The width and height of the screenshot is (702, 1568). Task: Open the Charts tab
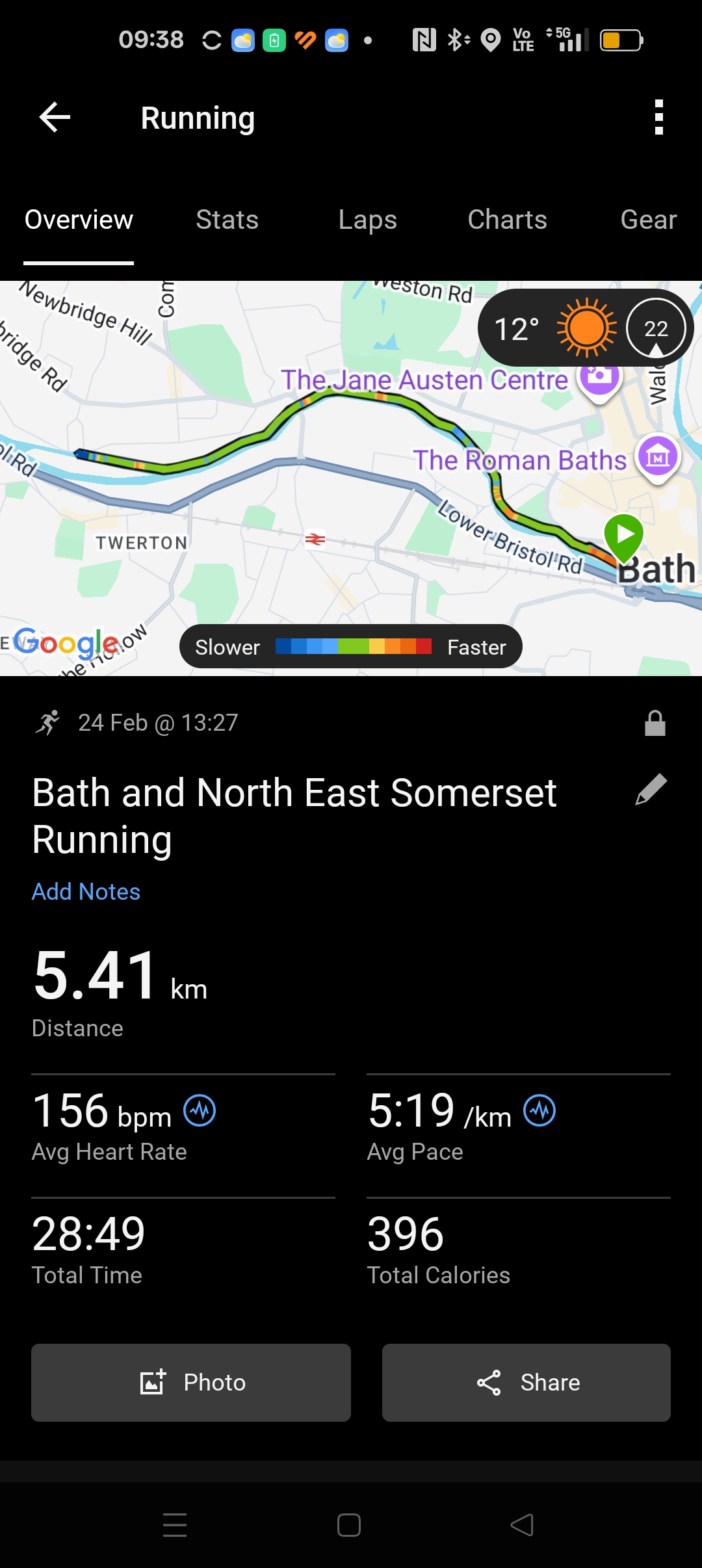coord(507,220)
